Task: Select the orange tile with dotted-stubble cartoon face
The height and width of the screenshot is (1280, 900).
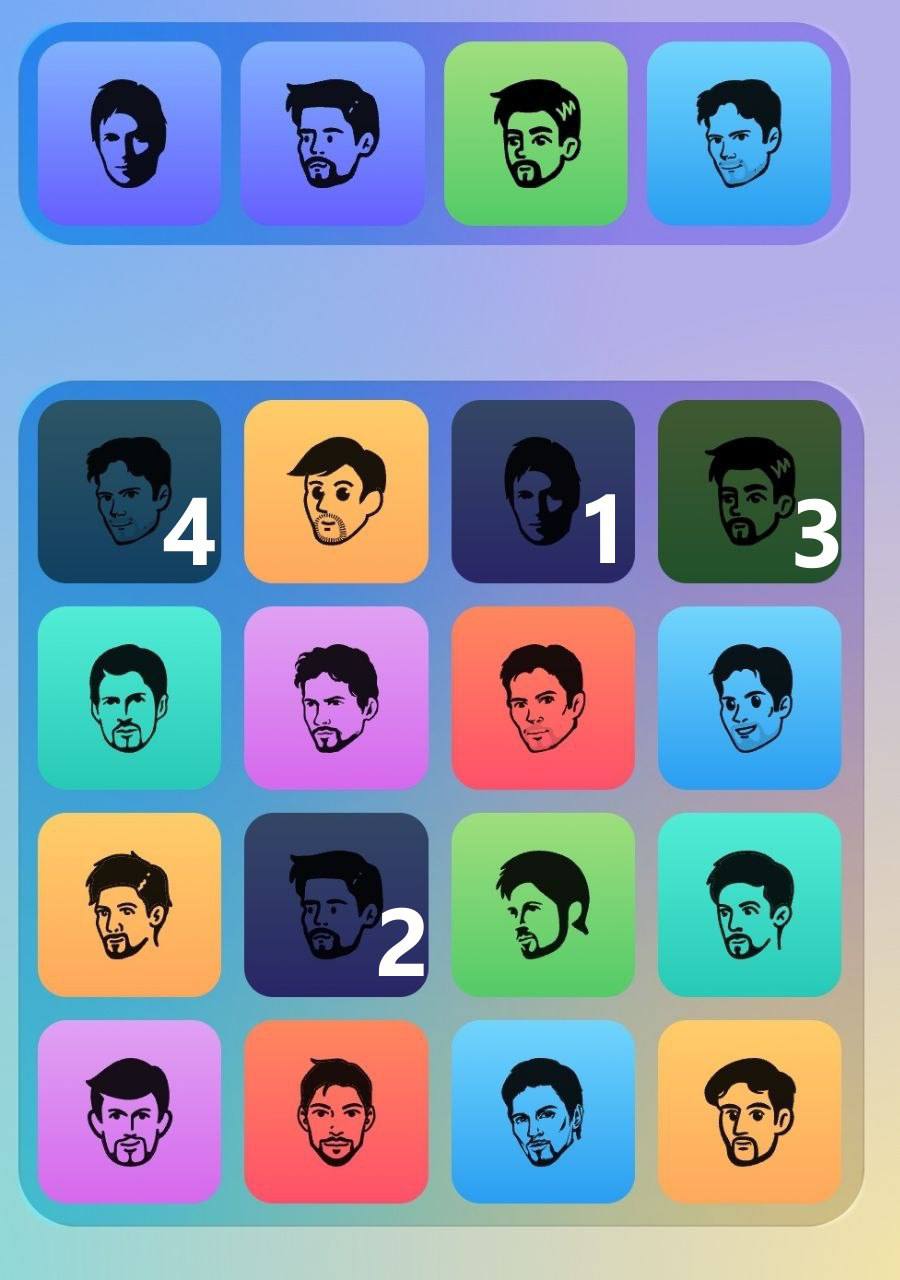Action: (336, 491)
